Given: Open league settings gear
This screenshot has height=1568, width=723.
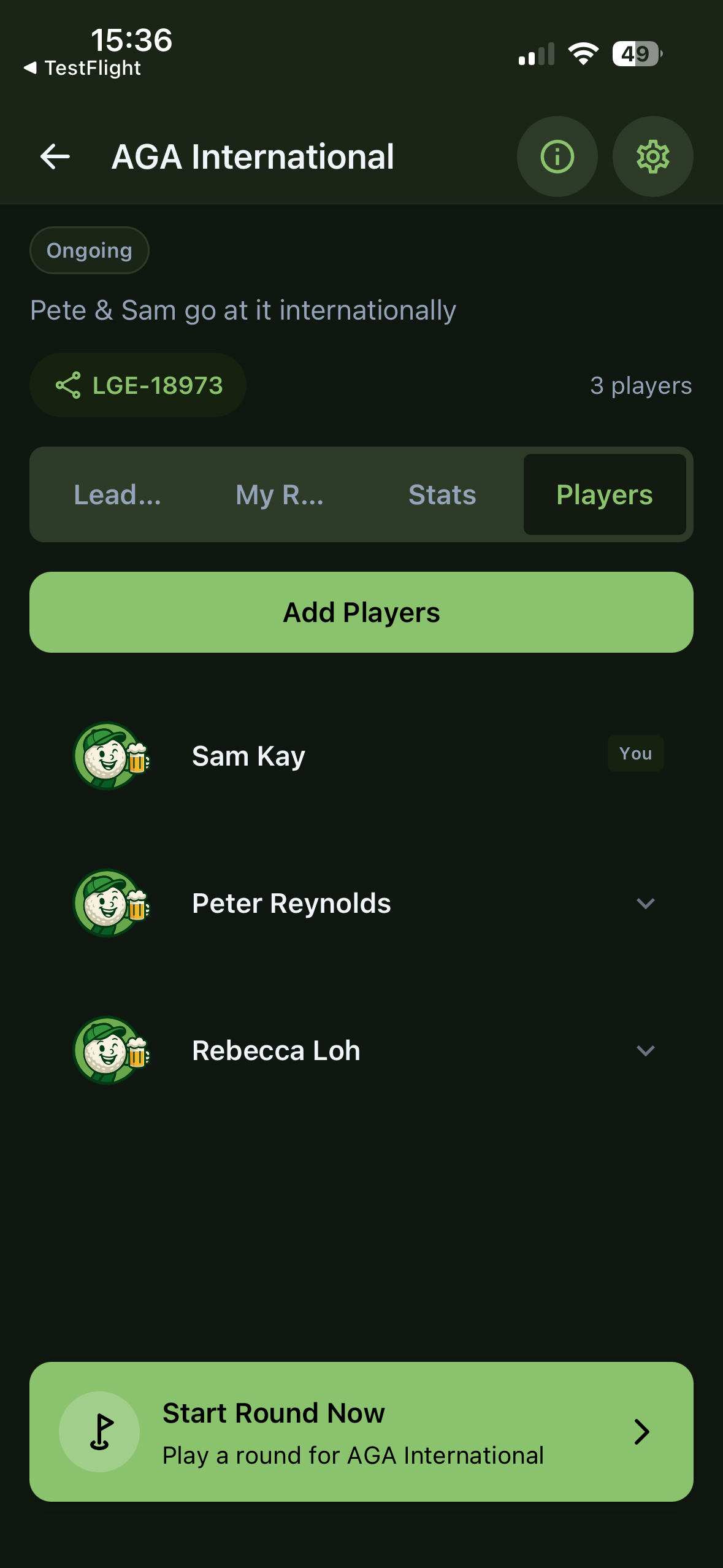Looking at the screenshot, I should click(652, 156).
